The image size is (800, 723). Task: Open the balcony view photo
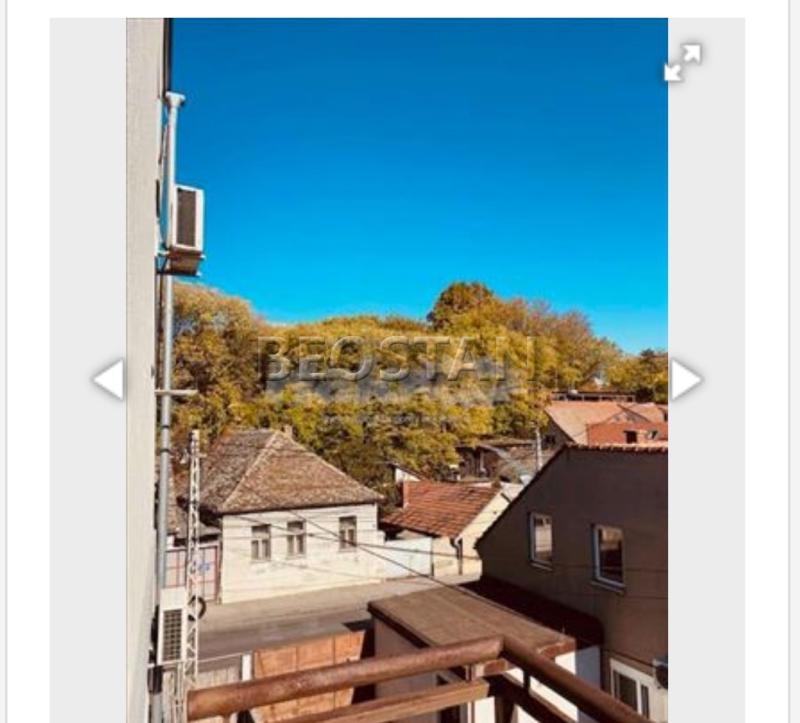[x=397, y=370]
